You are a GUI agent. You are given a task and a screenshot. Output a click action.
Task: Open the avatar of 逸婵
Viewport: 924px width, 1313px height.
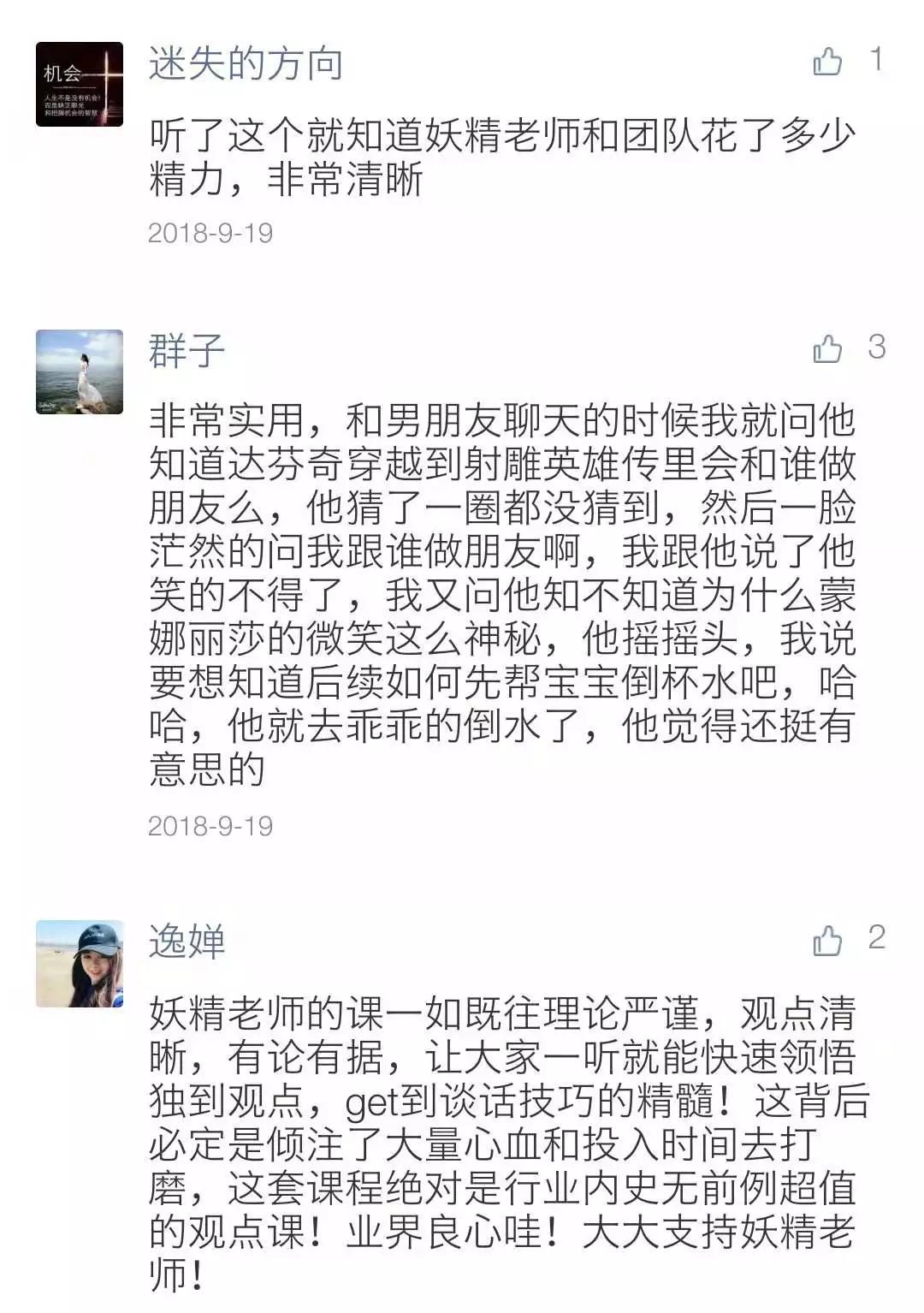(x=80, y=964)
